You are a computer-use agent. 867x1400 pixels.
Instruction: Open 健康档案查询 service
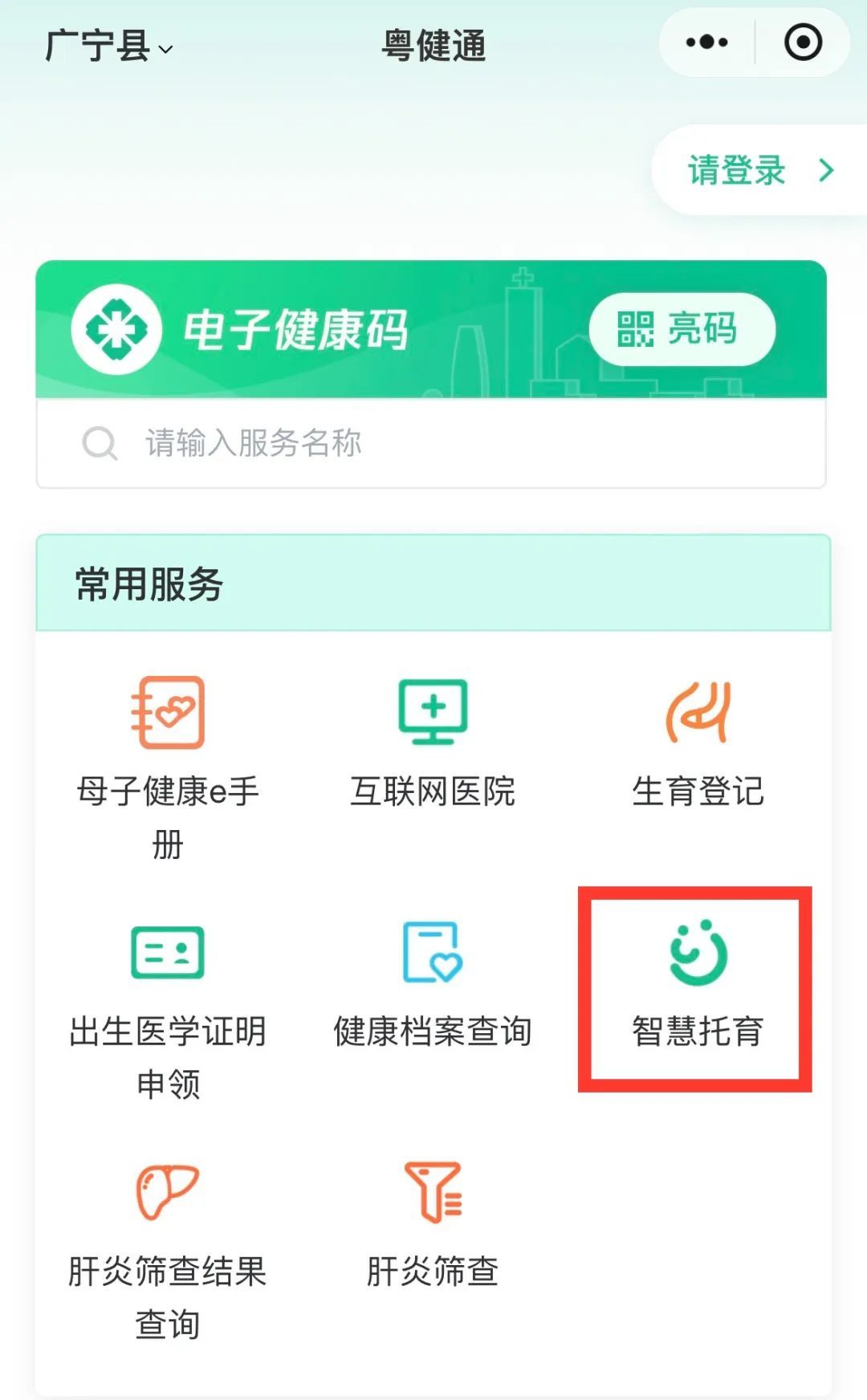point(433,984)
